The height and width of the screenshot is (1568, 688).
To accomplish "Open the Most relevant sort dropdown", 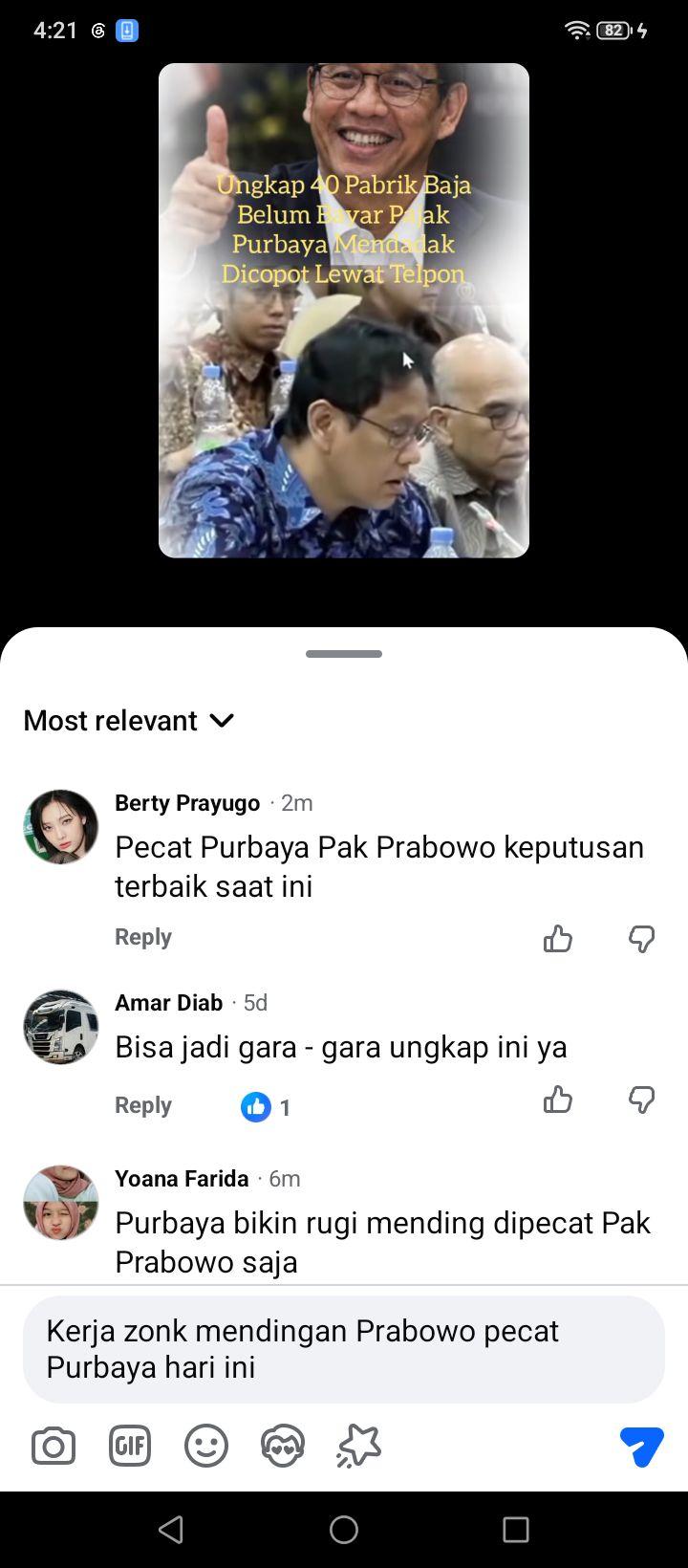I will [129, 720].
